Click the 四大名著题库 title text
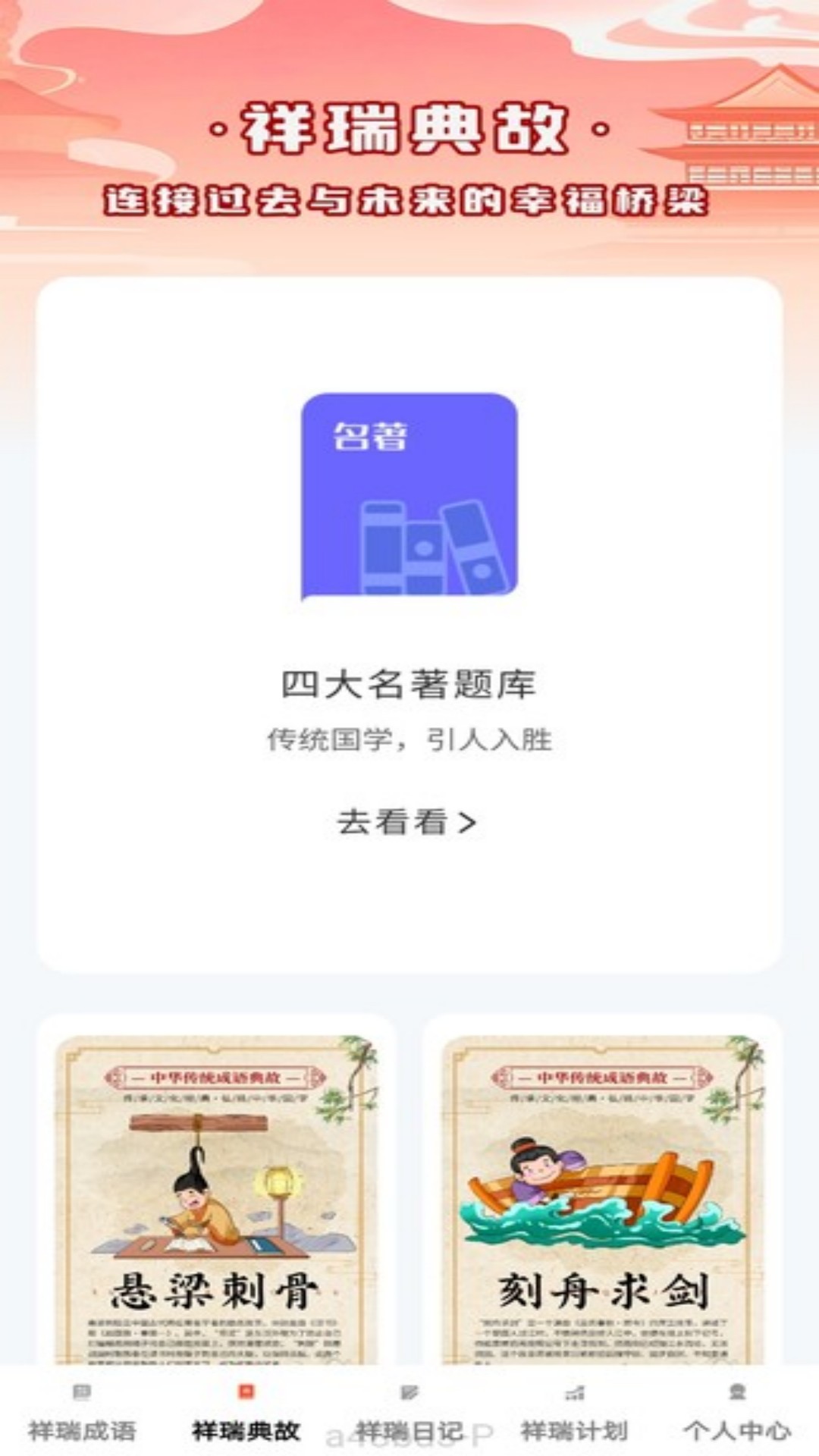Screen dimensions: 819x1456 (409, 682)
